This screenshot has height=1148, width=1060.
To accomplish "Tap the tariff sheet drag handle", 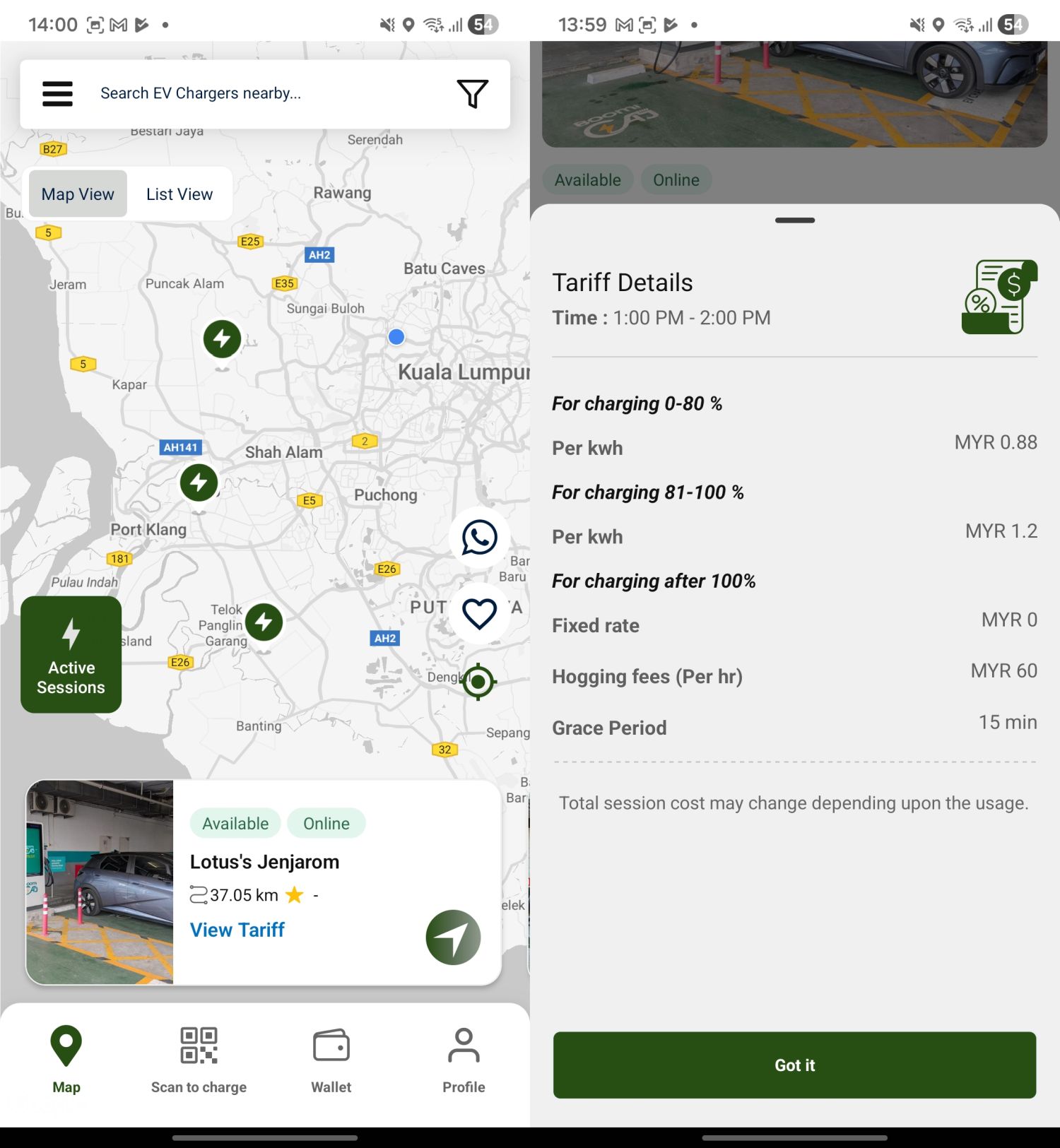I will coord(794,220).
